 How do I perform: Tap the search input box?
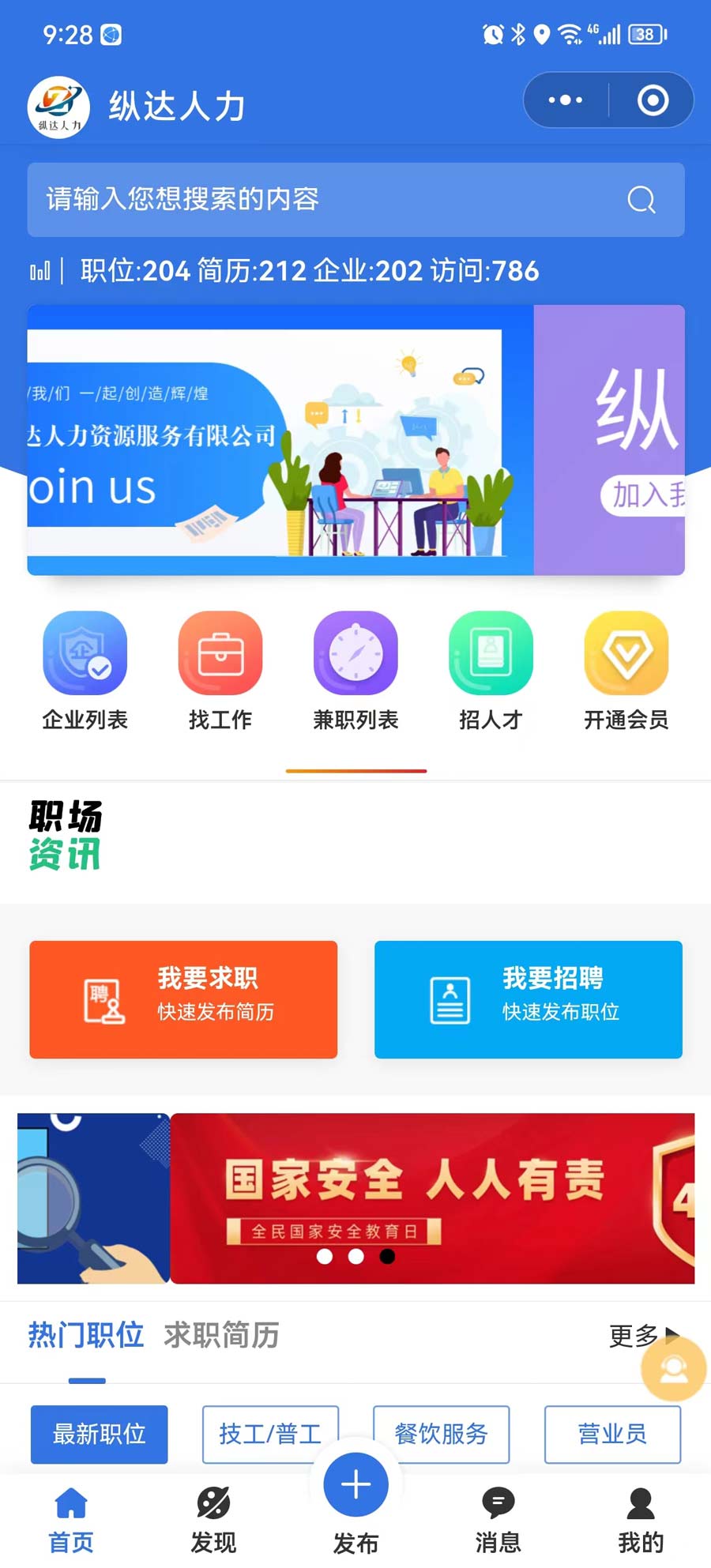coord(332,199)
